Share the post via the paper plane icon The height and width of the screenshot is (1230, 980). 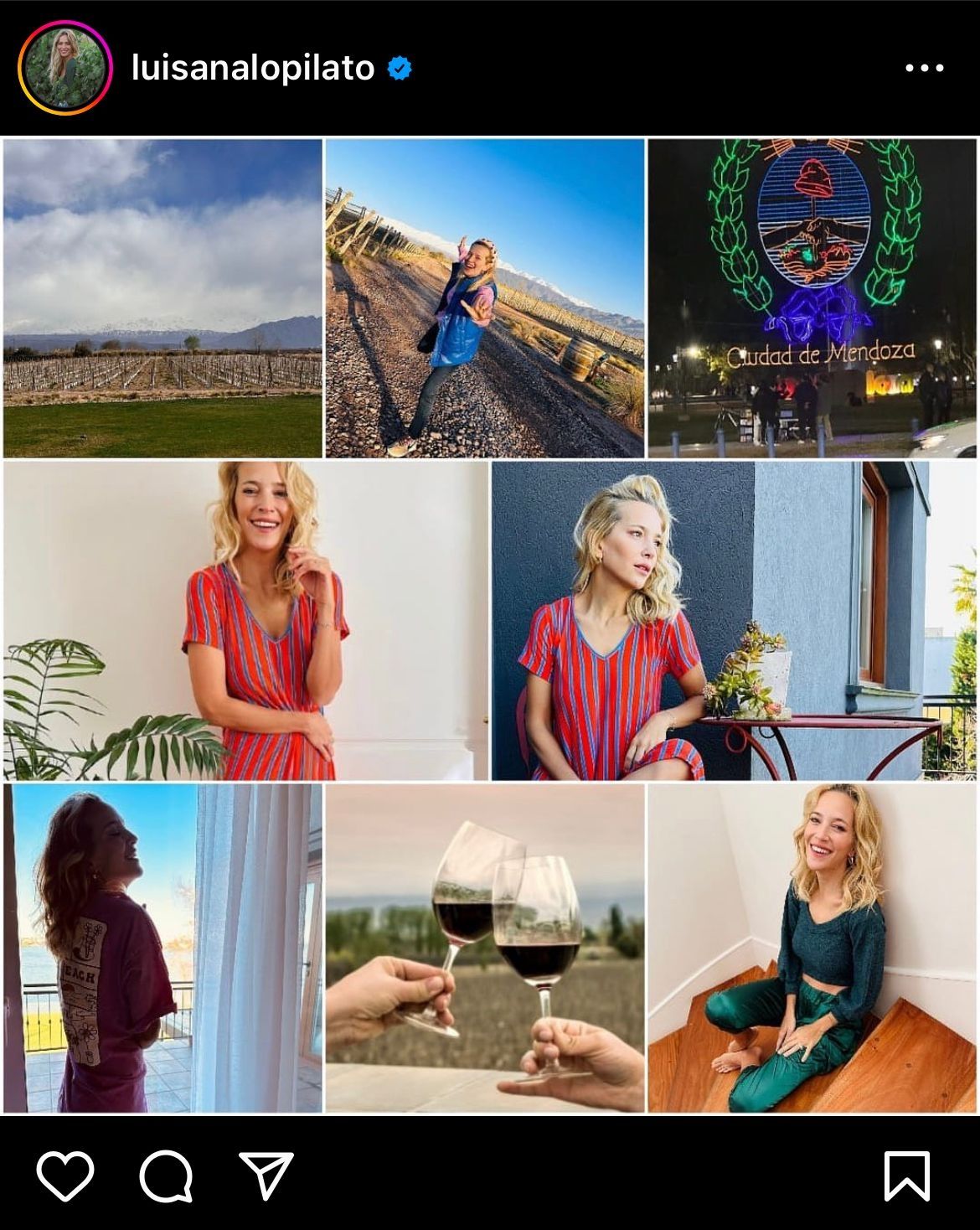266,1175
